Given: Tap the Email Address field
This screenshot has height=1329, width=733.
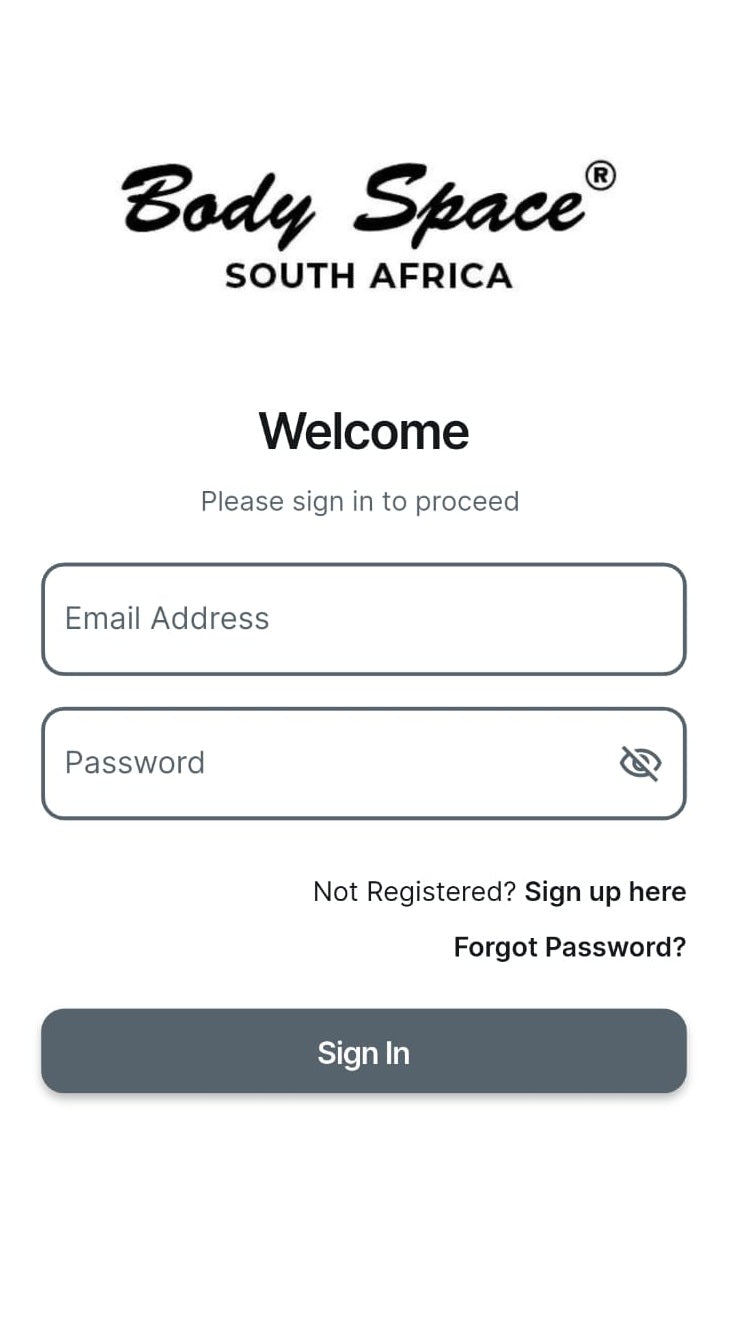Looking at the screenshot, I should (363, 619).
